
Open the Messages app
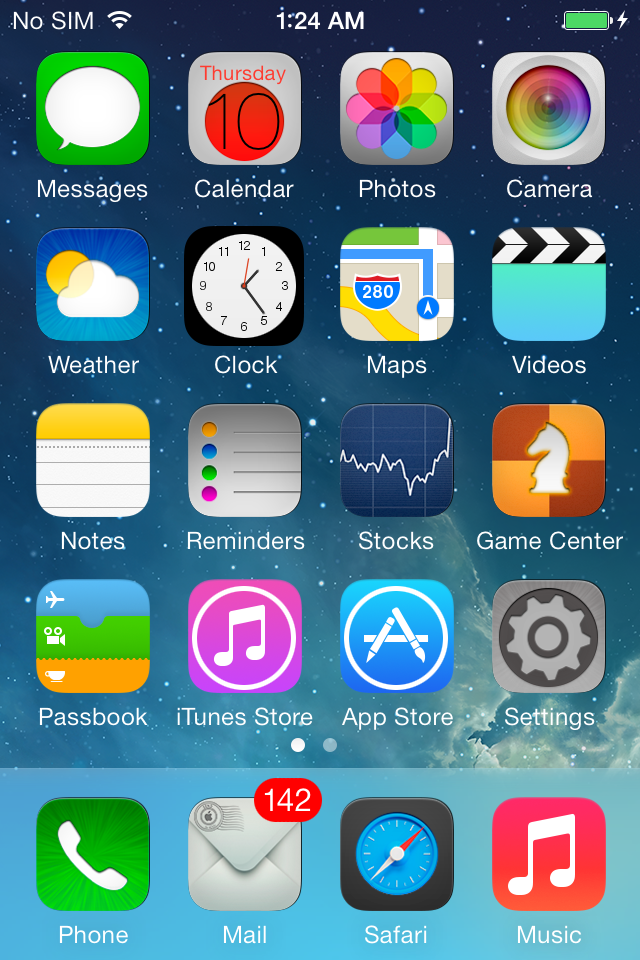(93, 108)
